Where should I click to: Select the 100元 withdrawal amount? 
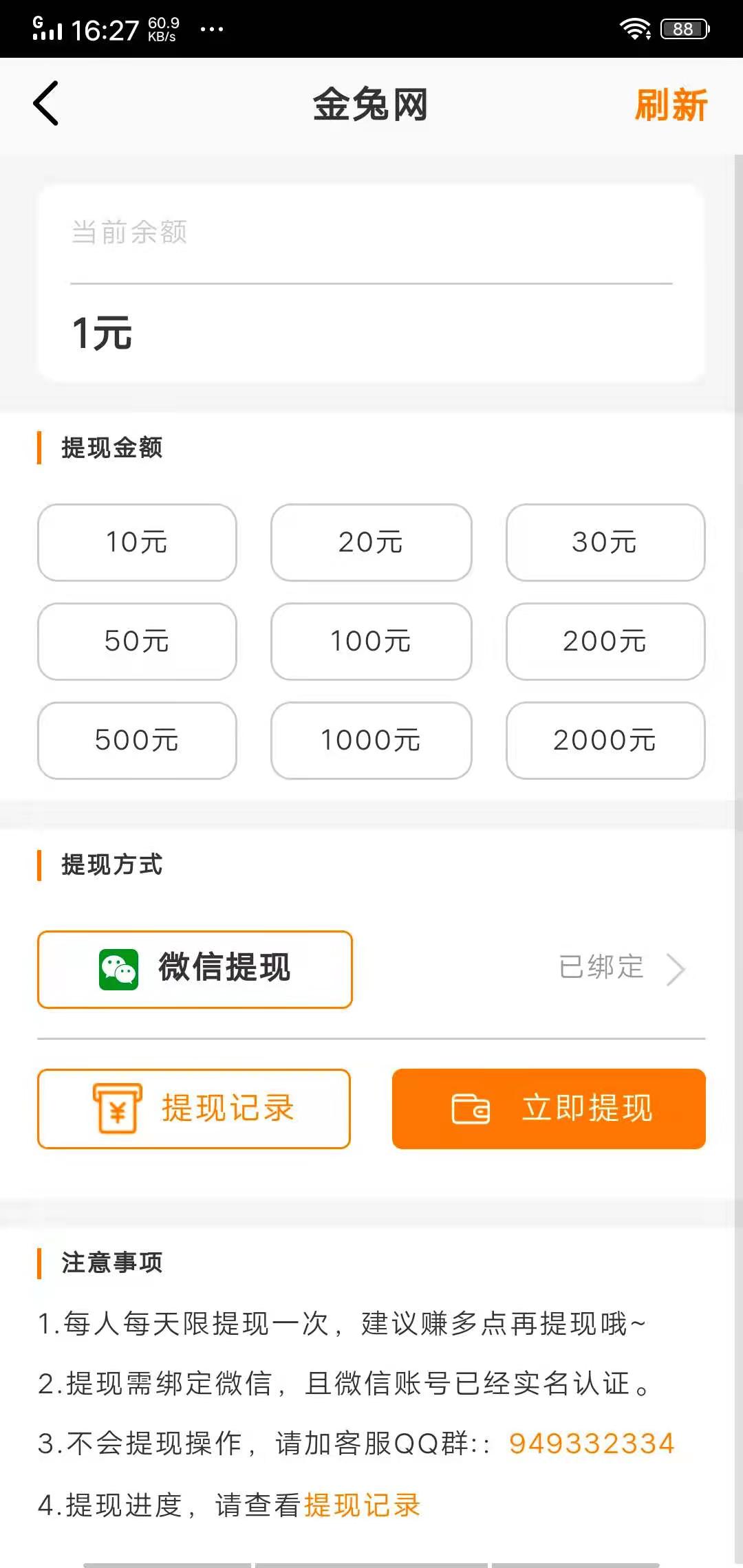pyautogui.click(x=371, y=642)
